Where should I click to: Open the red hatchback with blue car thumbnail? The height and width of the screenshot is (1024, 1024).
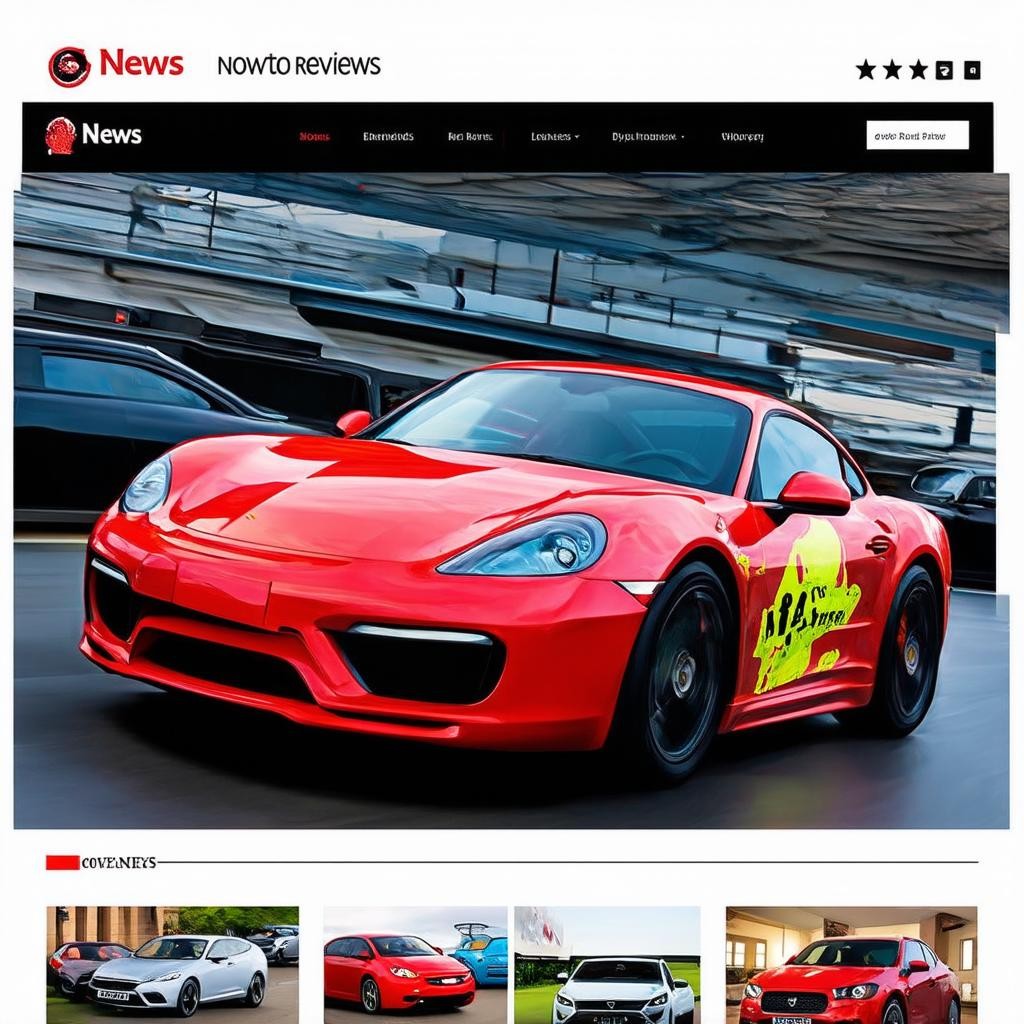415,964
